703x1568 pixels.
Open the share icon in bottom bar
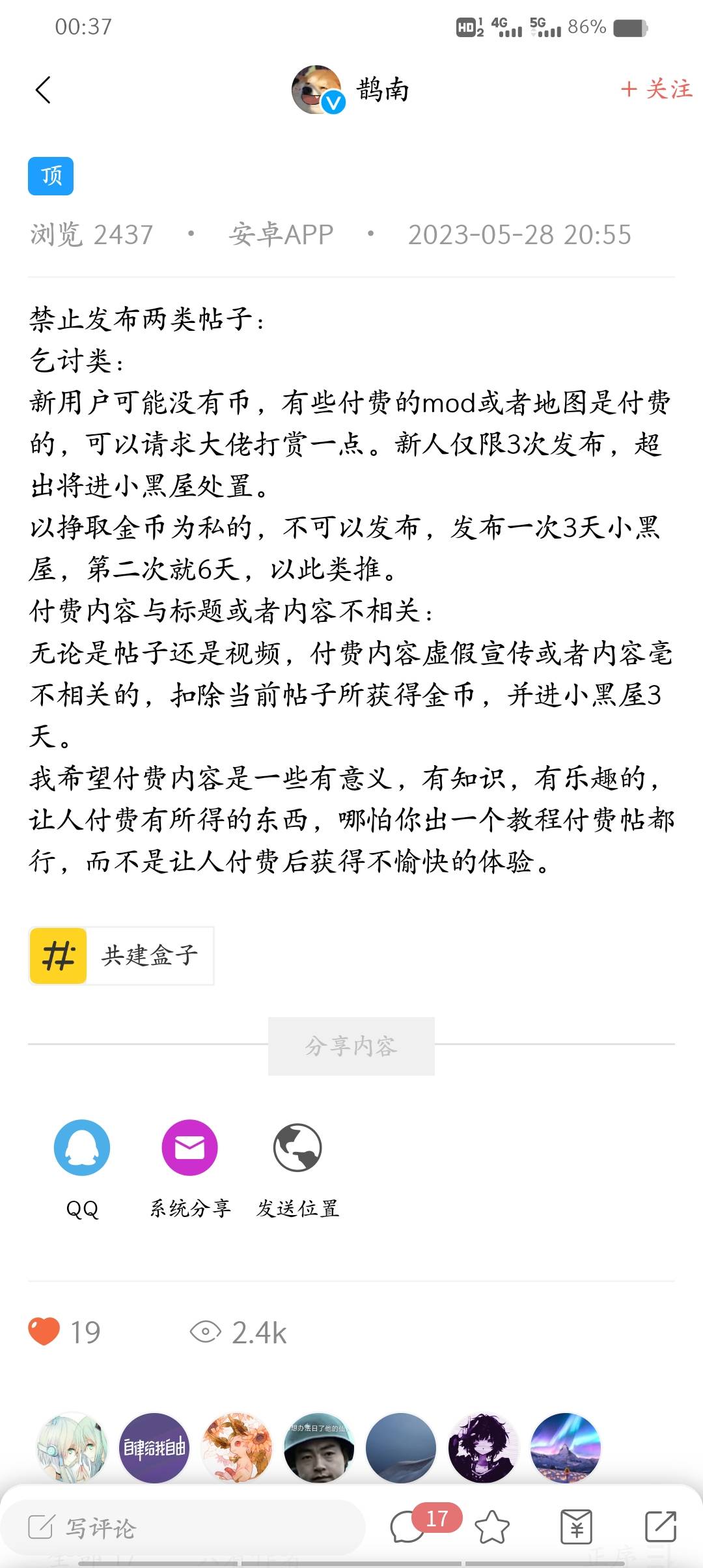coord(660,1527)
